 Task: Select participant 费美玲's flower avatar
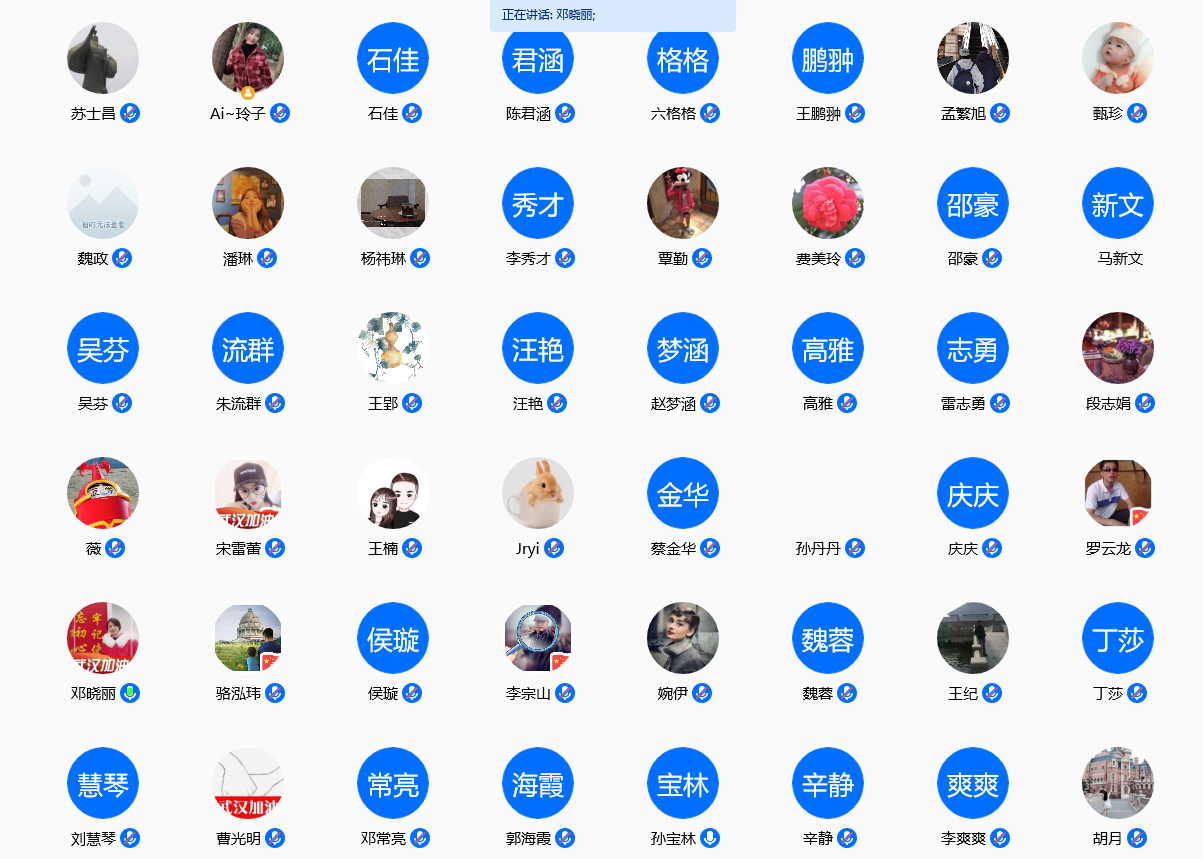(x=828, y=203)
